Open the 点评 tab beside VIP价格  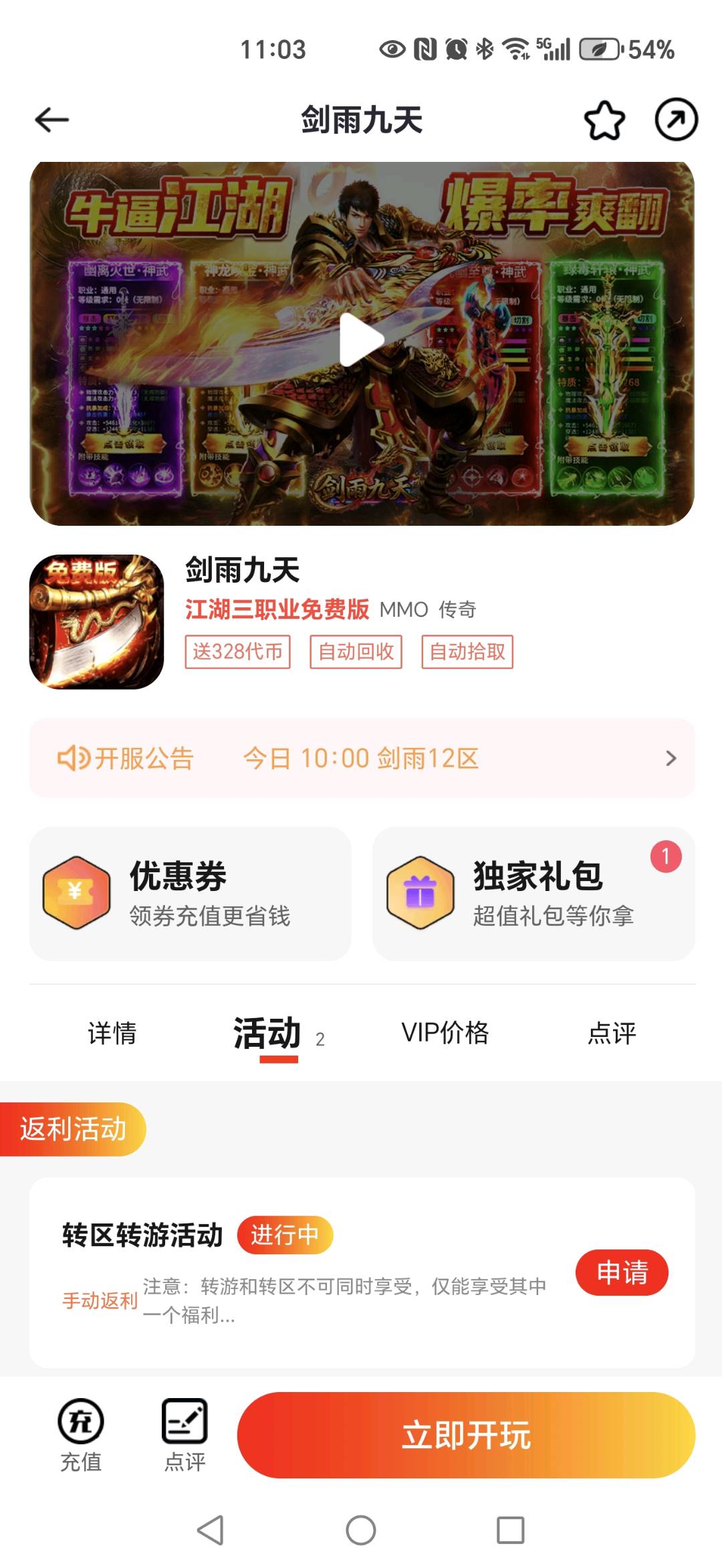tap(612, 1033)
